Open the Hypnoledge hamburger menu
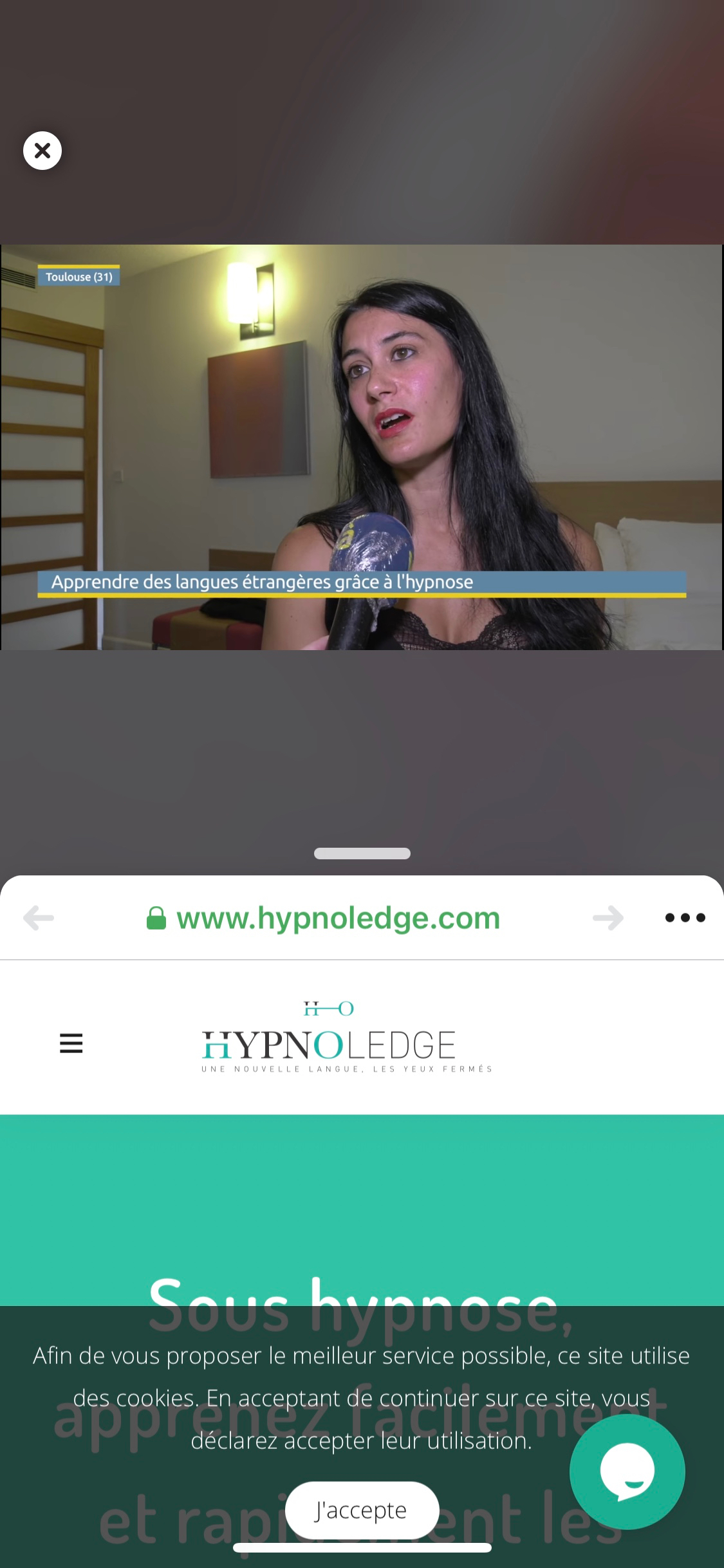 coord(71,1043)
